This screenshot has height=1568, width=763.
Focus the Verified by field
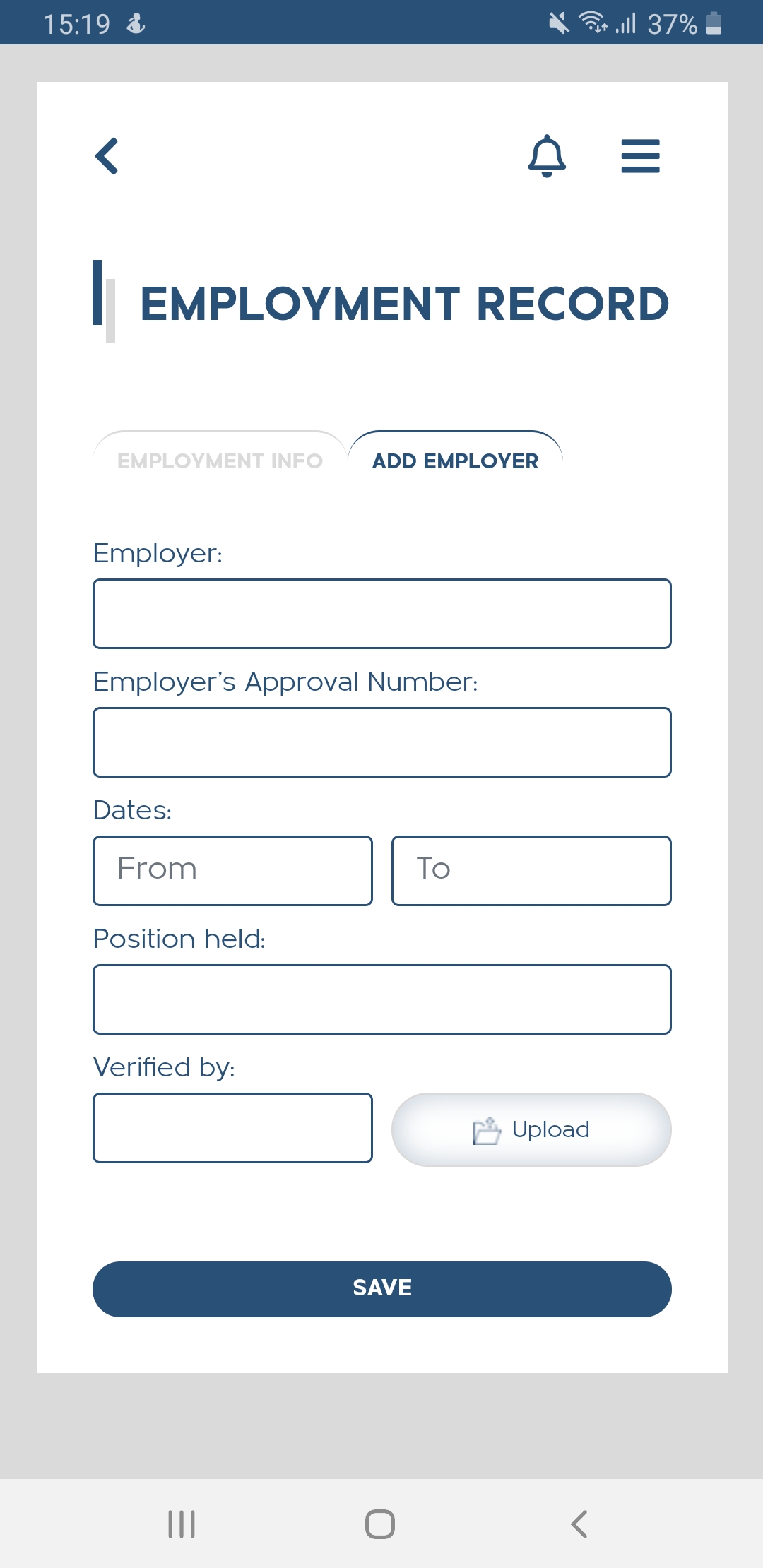coord(232,1128)
